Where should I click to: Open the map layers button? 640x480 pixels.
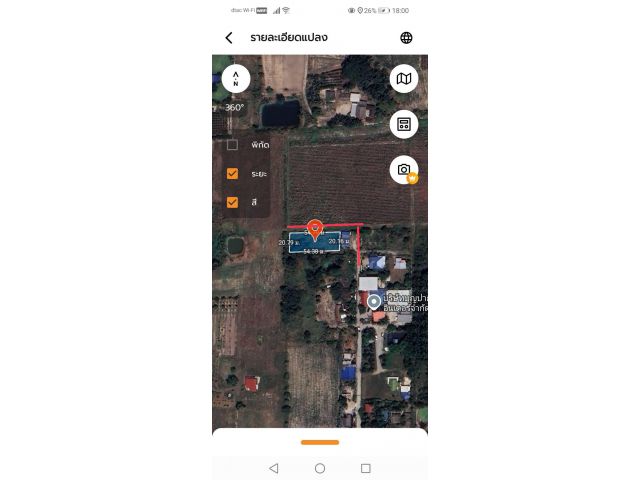tap(404, 78)
